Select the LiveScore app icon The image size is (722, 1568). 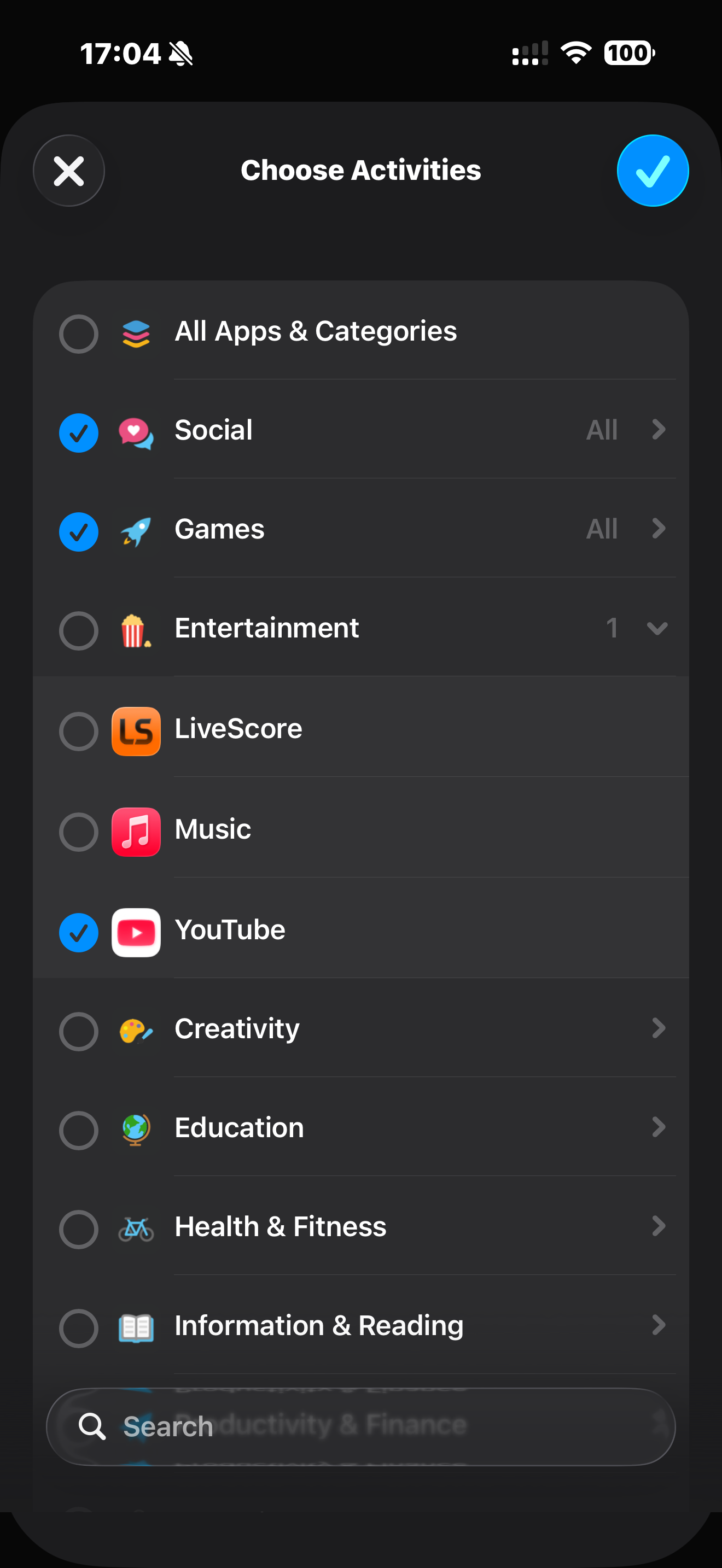click(136, 732)
